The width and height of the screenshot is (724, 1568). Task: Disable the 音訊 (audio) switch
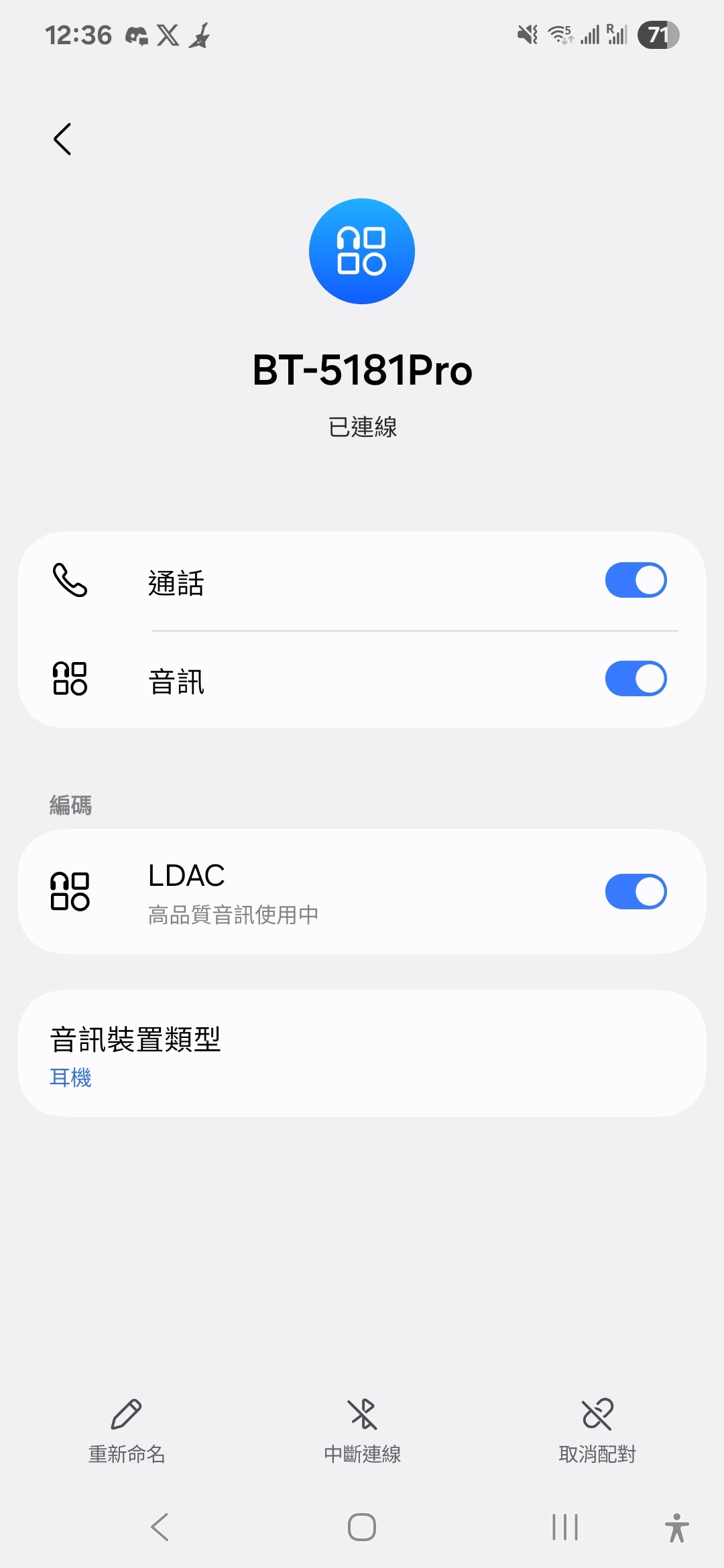[x=636, y=679]
